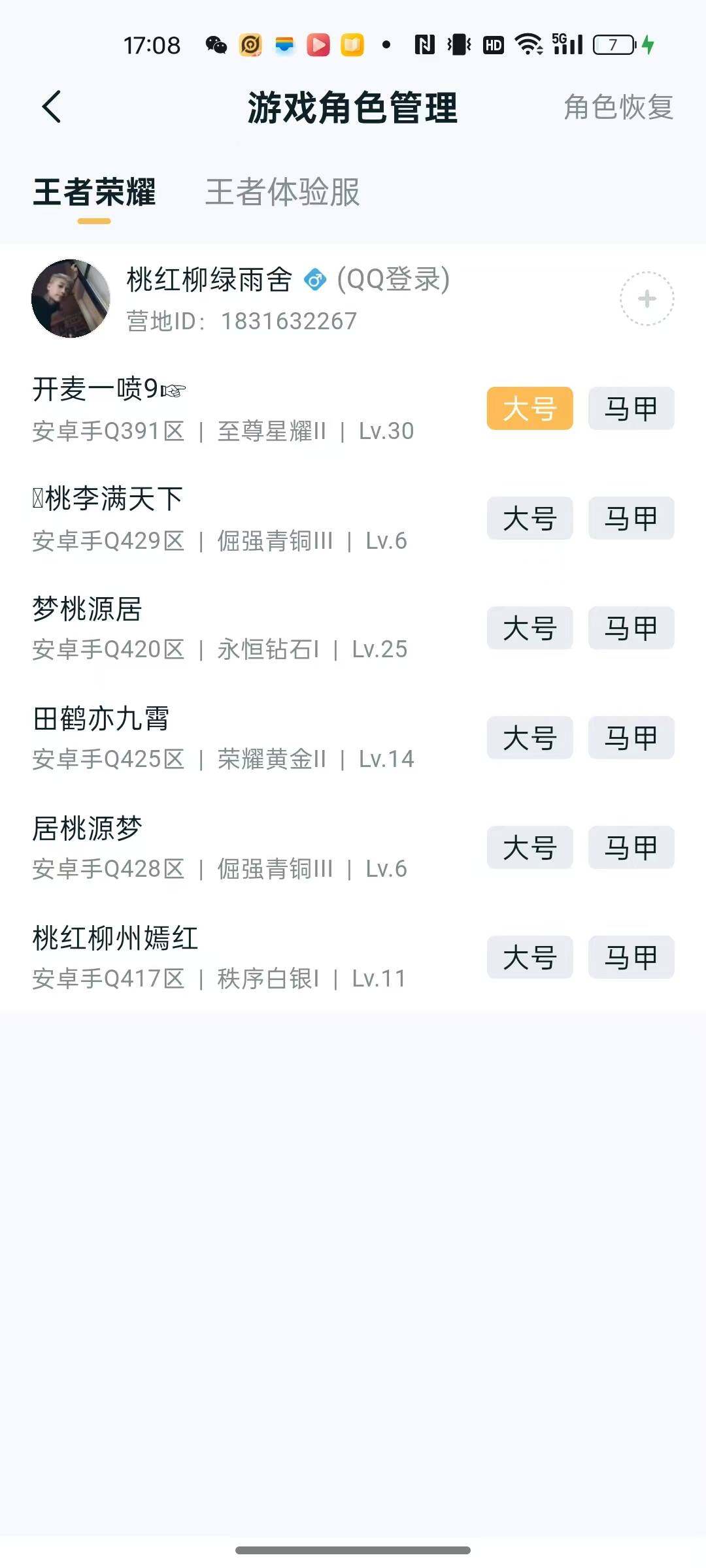
Task: Tap the 5G signal indicator
Action: [x=569, y=44]
